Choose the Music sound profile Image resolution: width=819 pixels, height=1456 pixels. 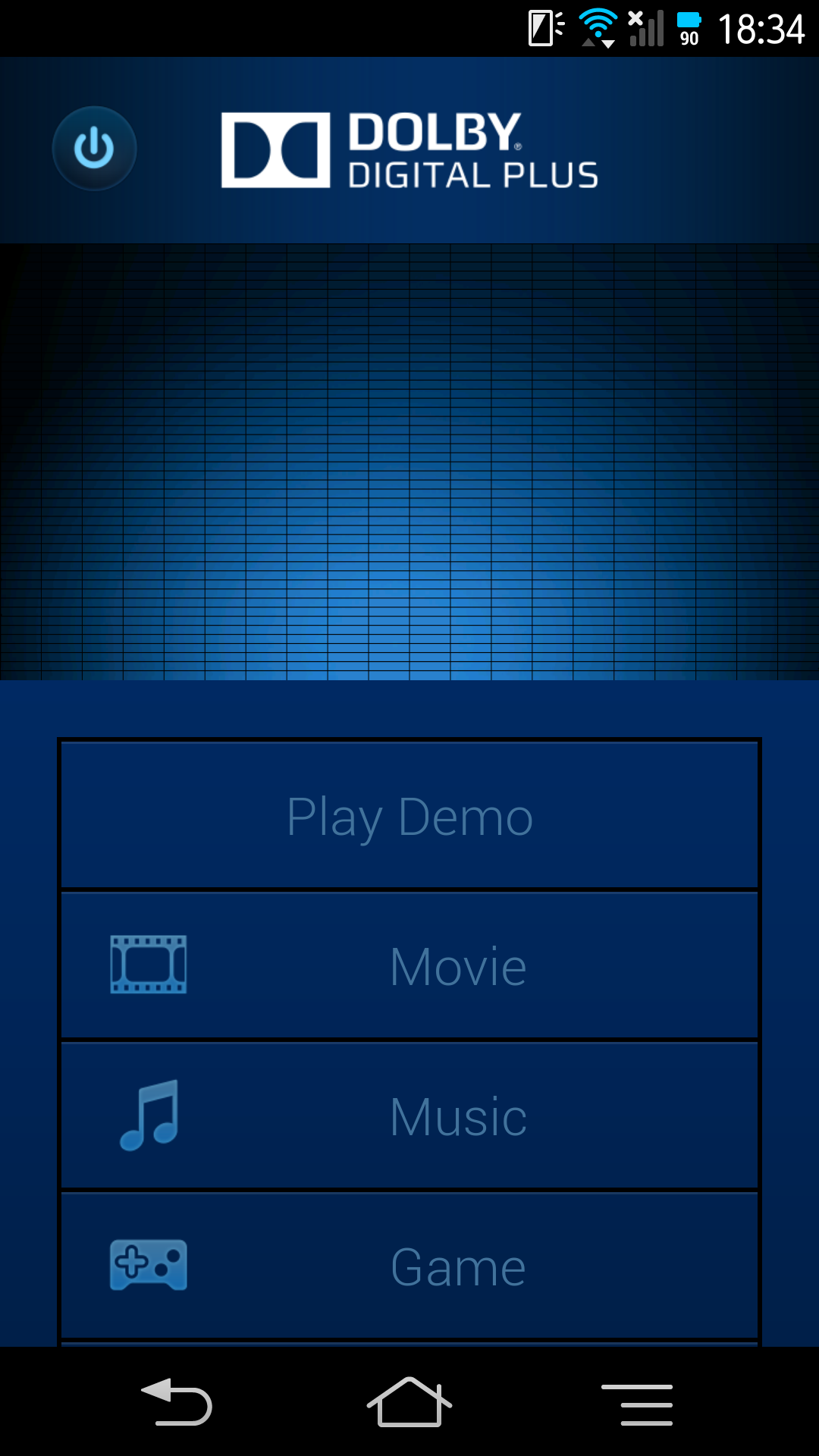pyautogui.click(x=409, y=1116)
